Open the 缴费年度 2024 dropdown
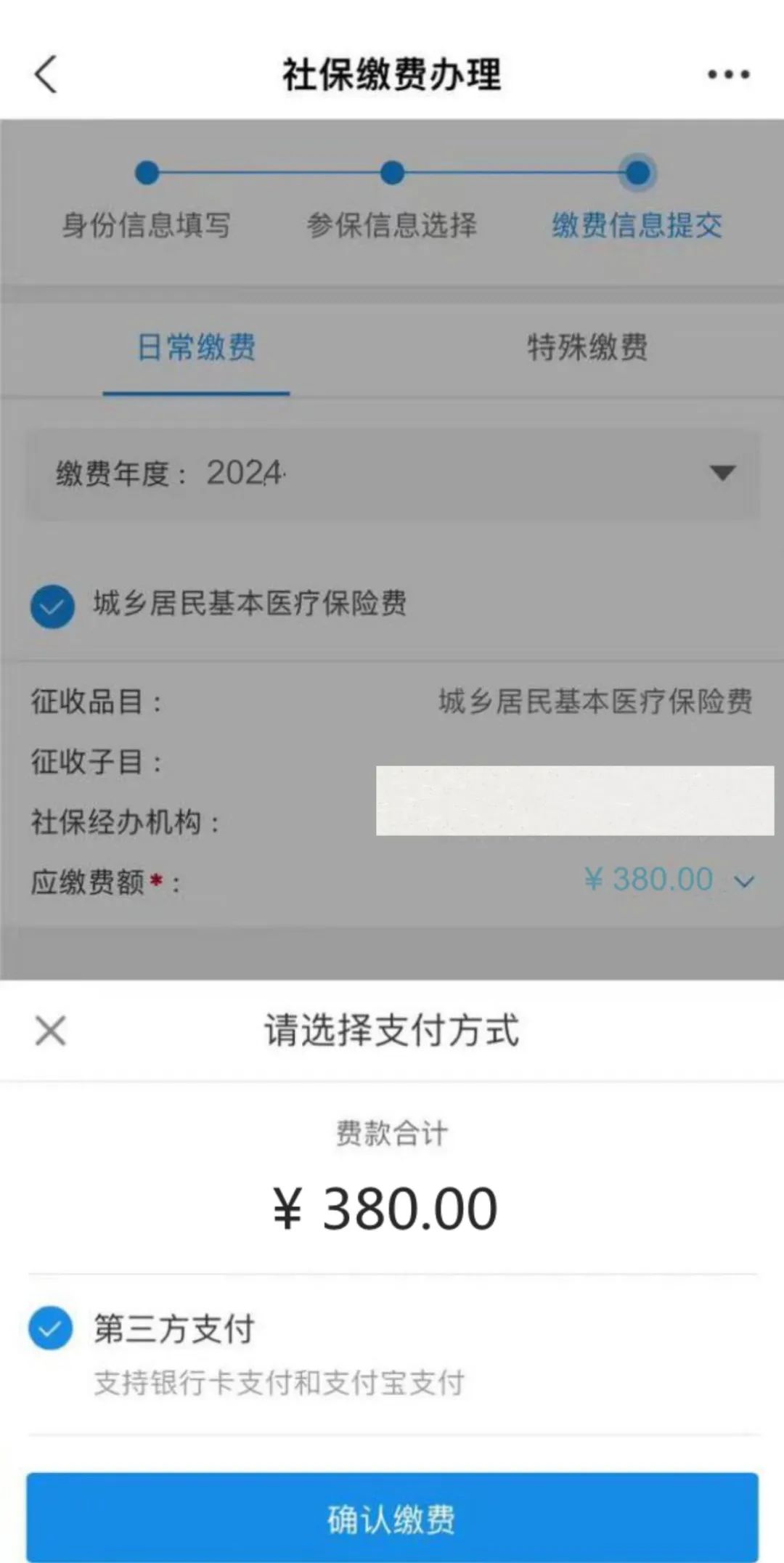 pos(393,474)
